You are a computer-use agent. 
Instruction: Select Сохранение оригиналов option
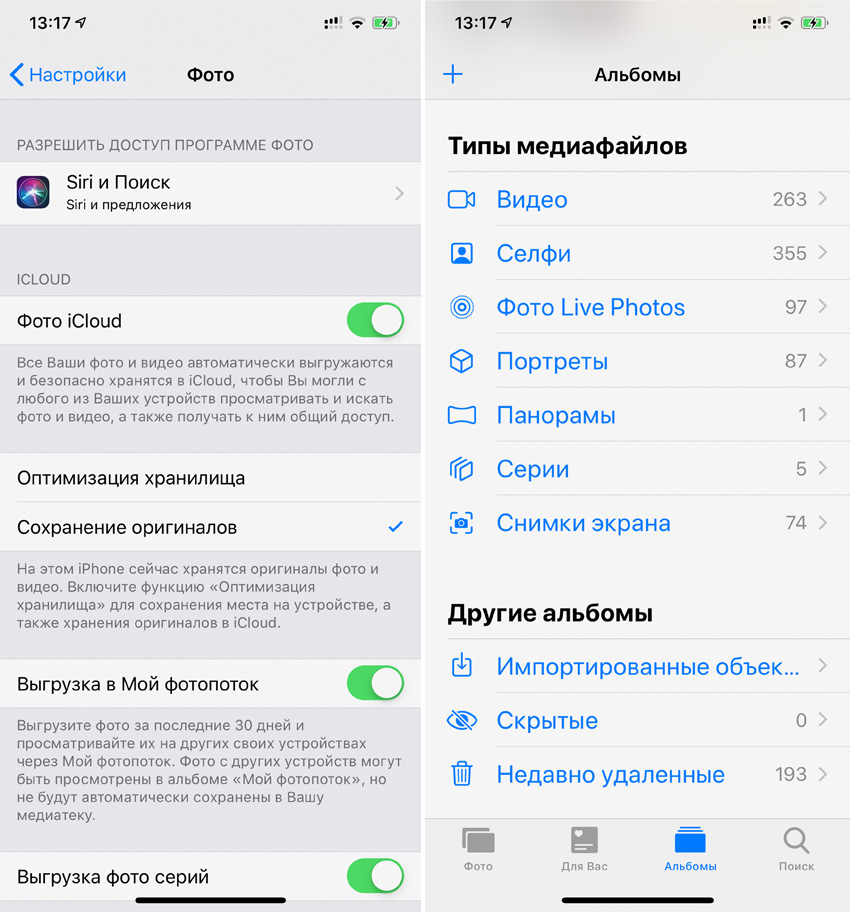coord(210,527)
